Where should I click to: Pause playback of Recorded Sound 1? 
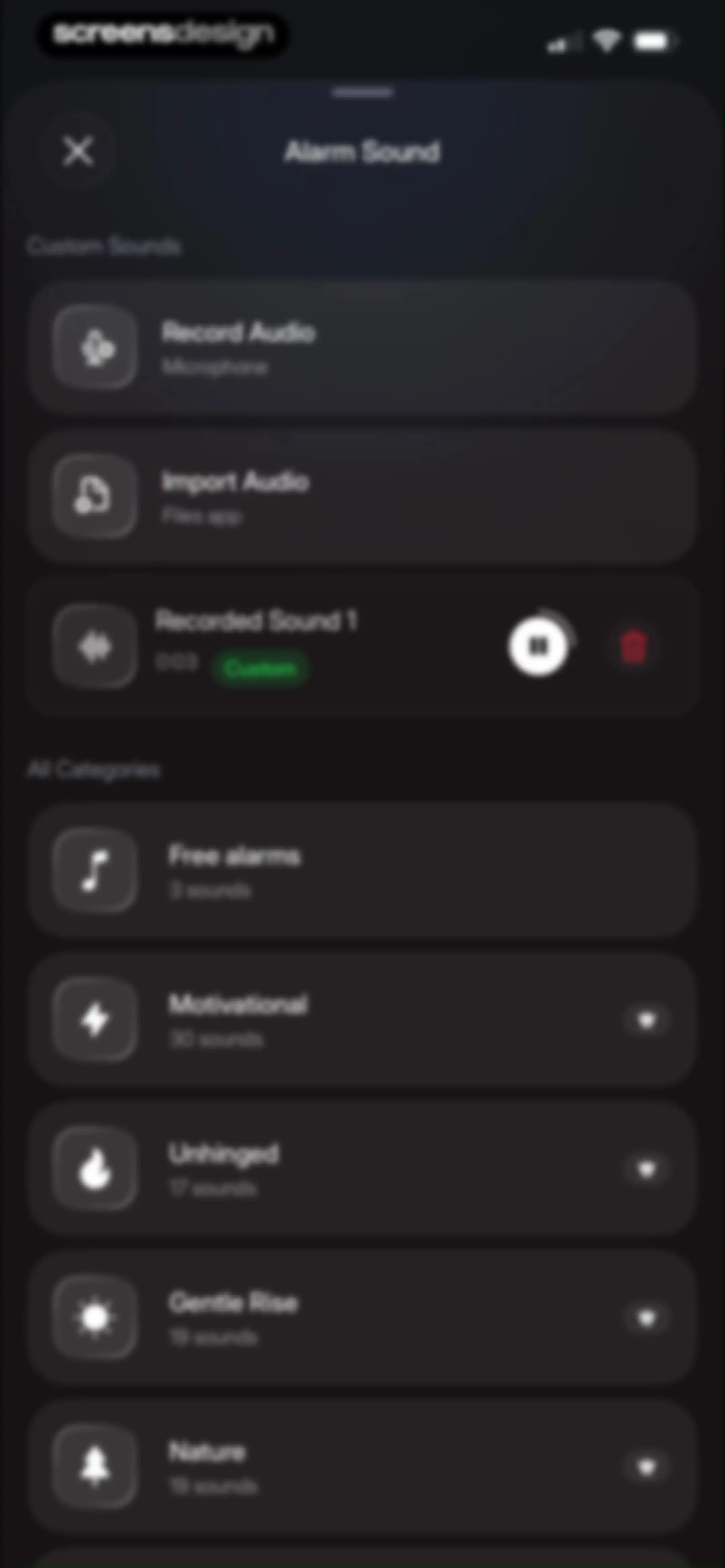(538, 645)
